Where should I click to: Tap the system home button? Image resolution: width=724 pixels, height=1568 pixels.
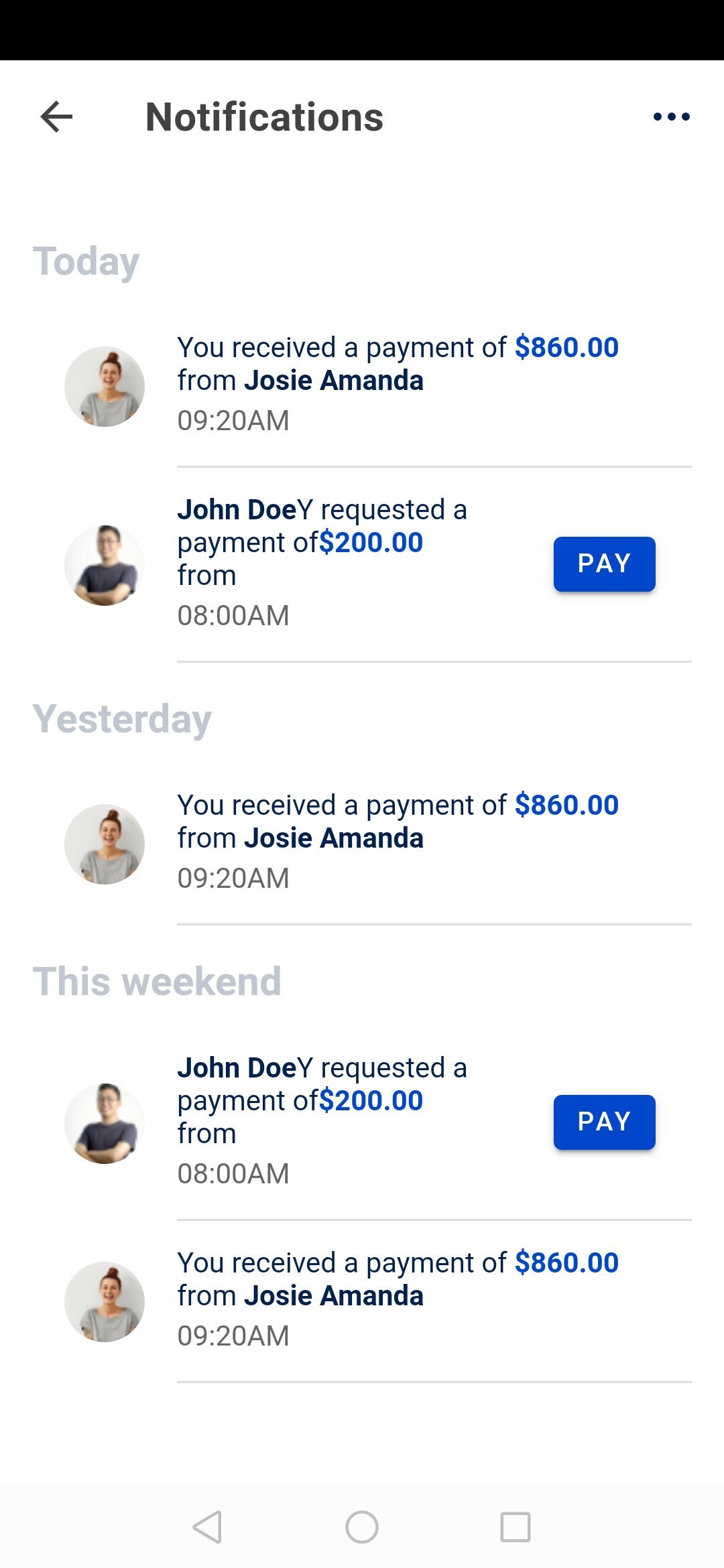pyautogui.click(x=362, y=1527)
